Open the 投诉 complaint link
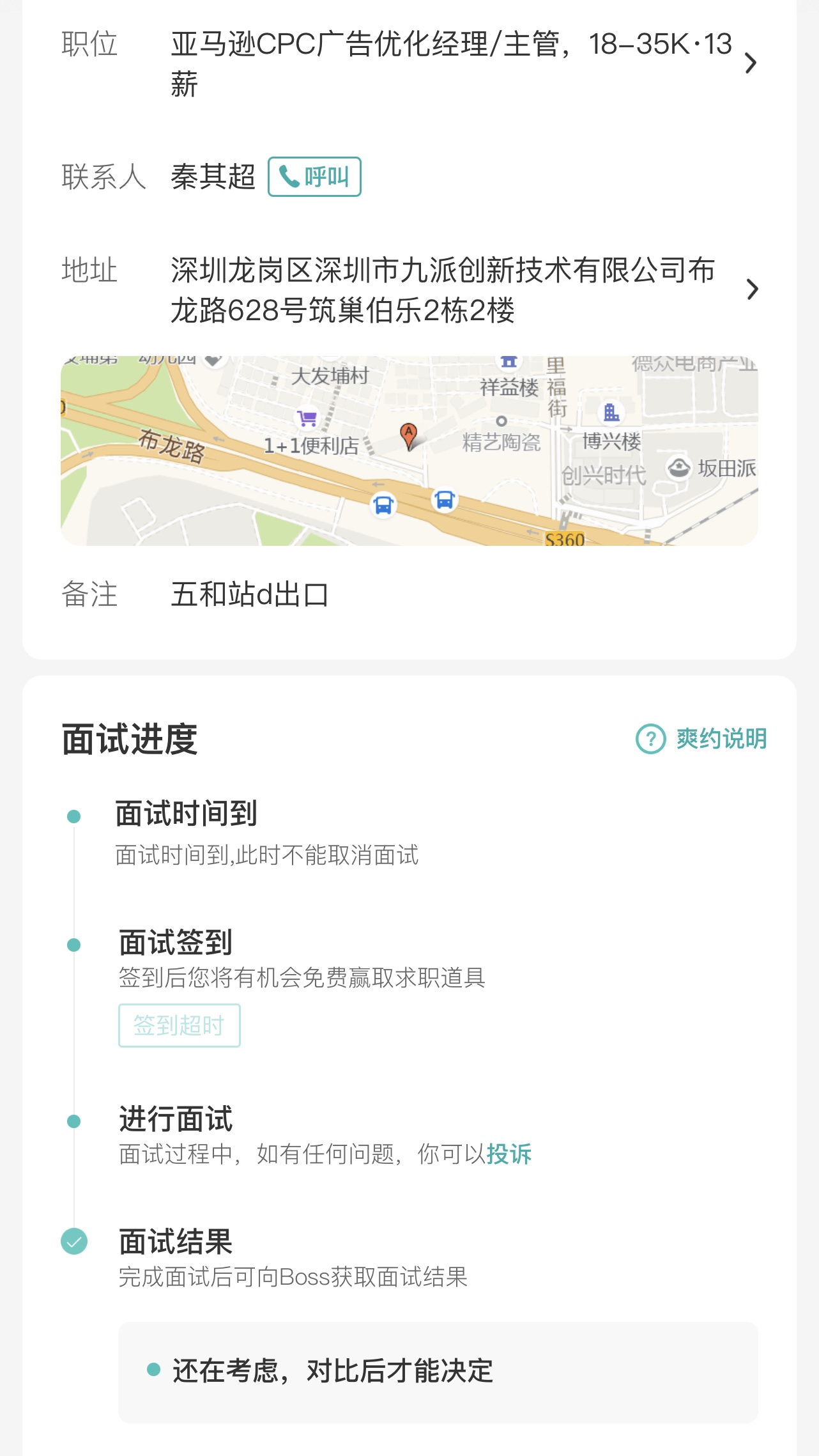This screenshot has height=1456, width=819. point(509,1154)
